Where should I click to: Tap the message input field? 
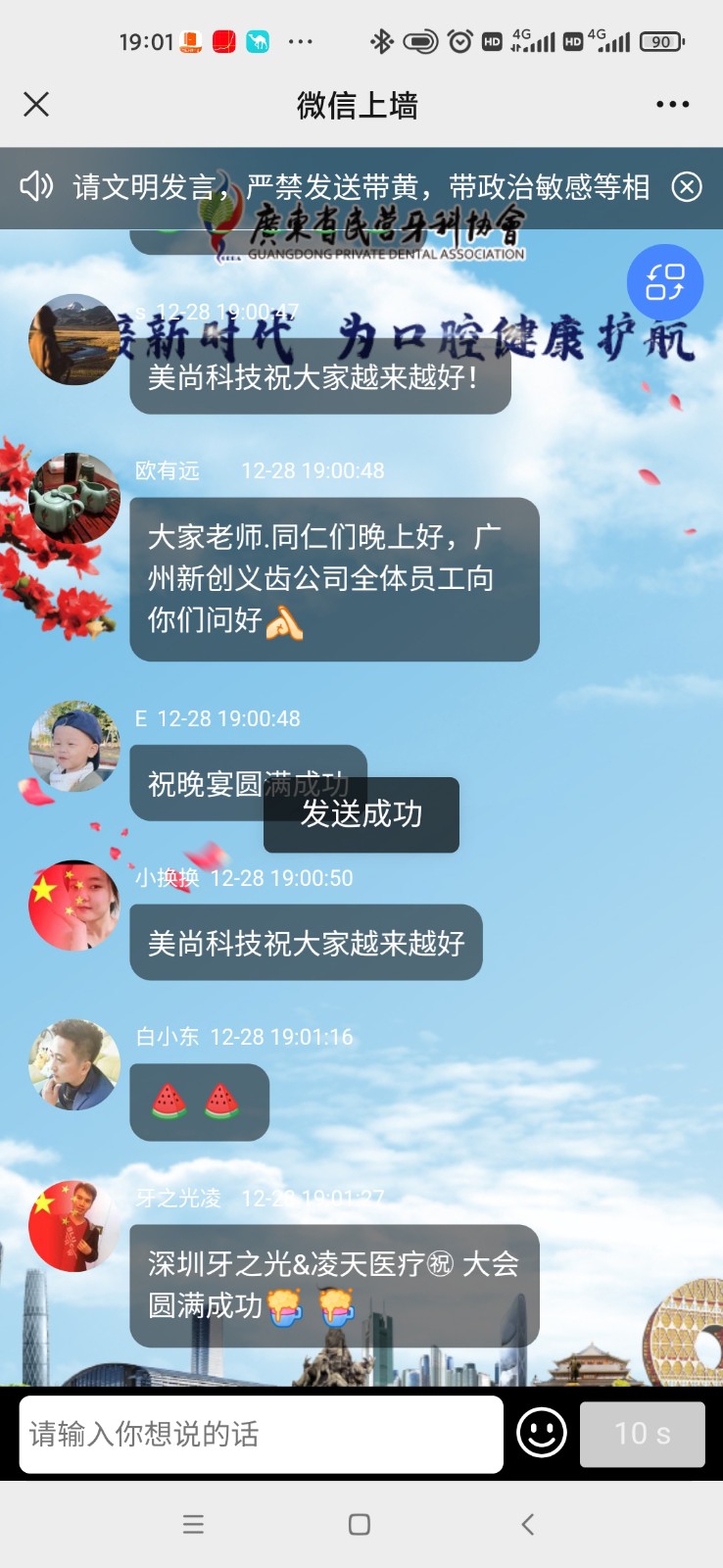coord(261,1434)
